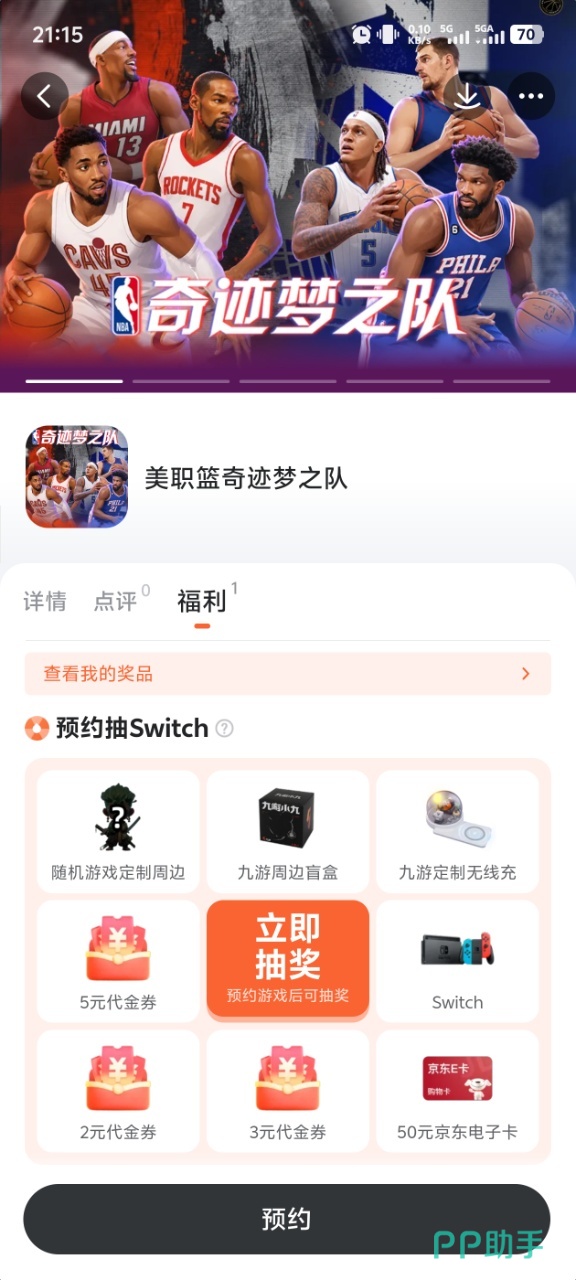Select the 福利 tab

coord(202,601)
